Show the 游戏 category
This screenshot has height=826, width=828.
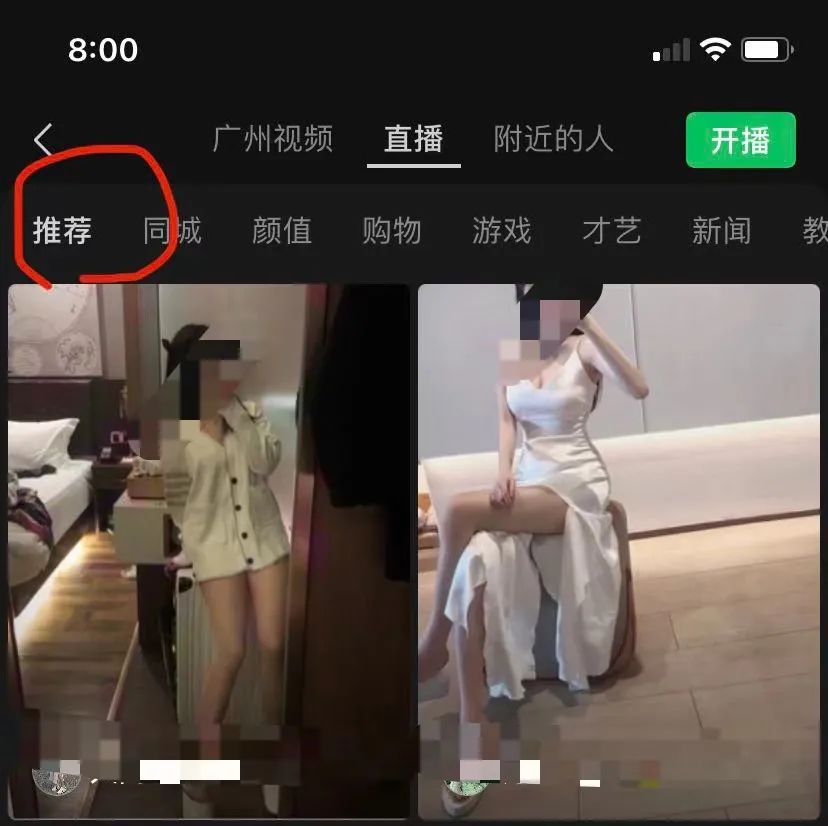pos(502,231)
